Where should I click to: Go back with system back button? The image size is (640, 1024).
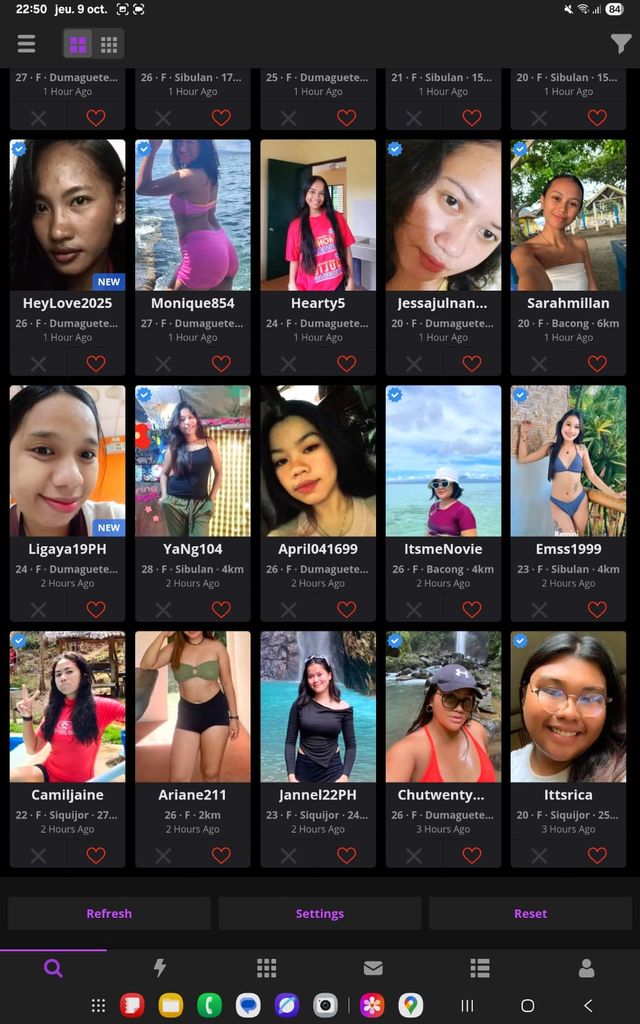pyautogui.click(x=588, y=1005)
